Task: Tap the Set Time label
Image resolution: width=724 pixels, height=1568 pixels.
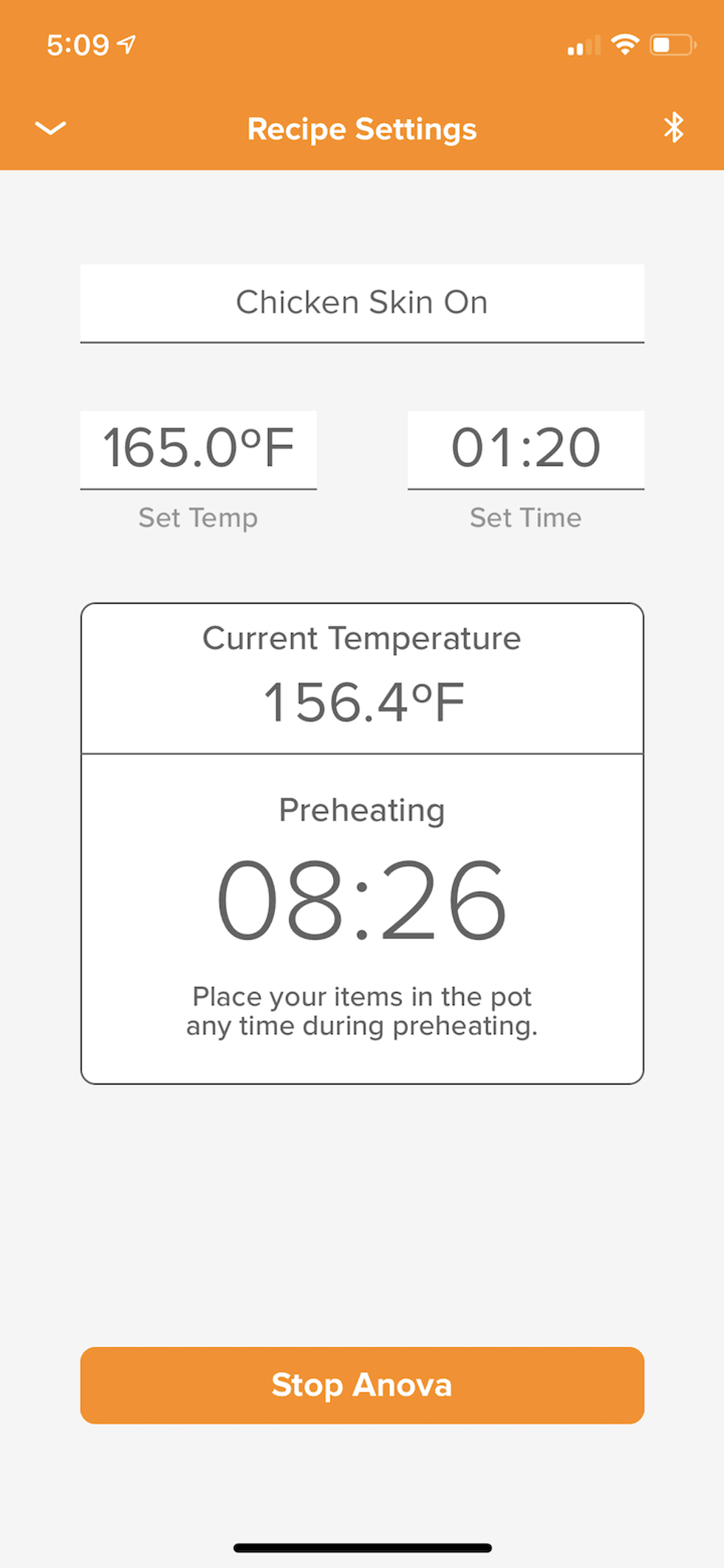Action: (x=525, y=517)
